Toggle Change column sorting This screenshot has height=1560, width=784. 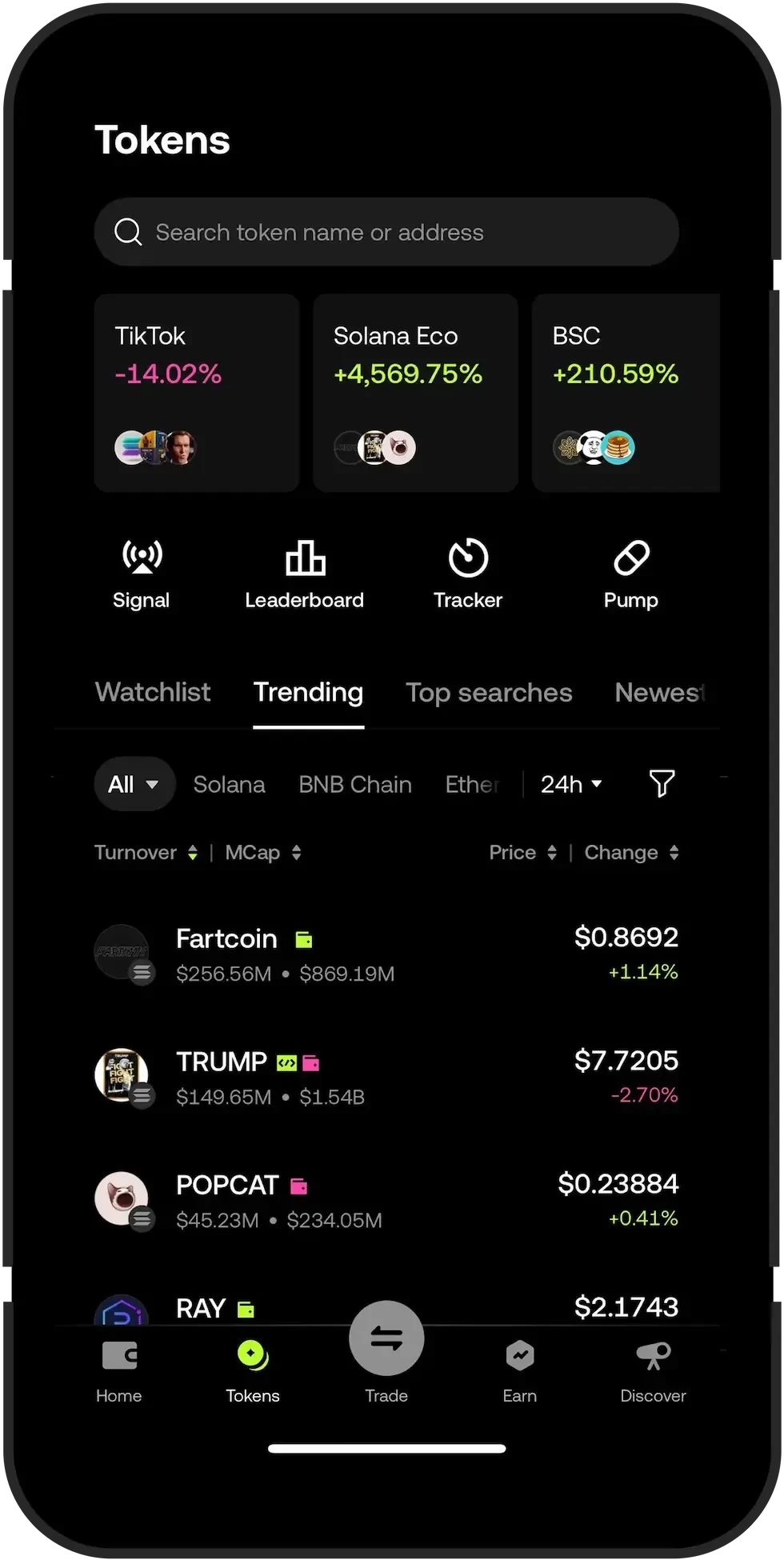[674, 852]
